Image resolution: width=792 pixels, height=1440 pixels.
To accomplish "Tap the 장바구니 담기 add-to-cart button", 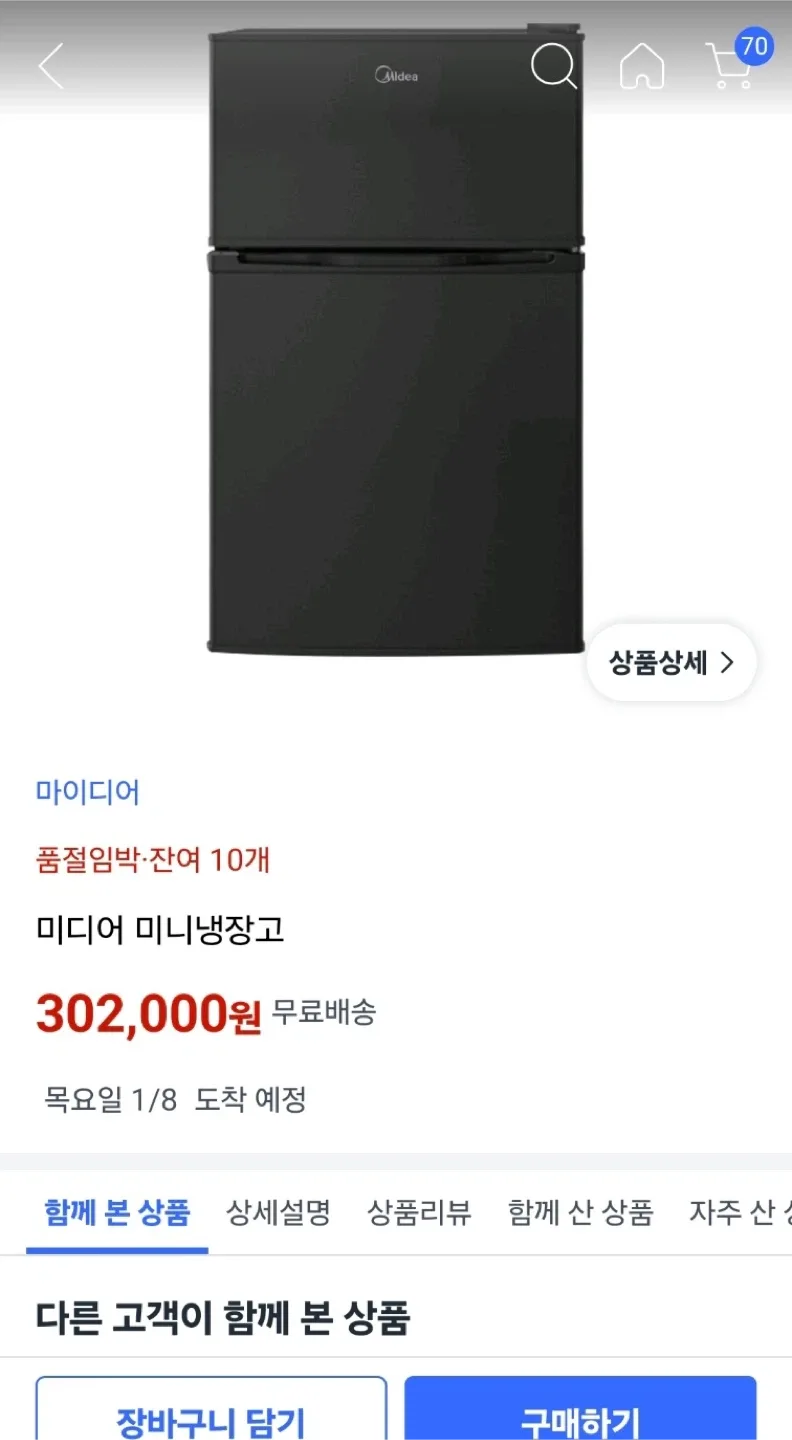I will click(x=210, y=1418).
